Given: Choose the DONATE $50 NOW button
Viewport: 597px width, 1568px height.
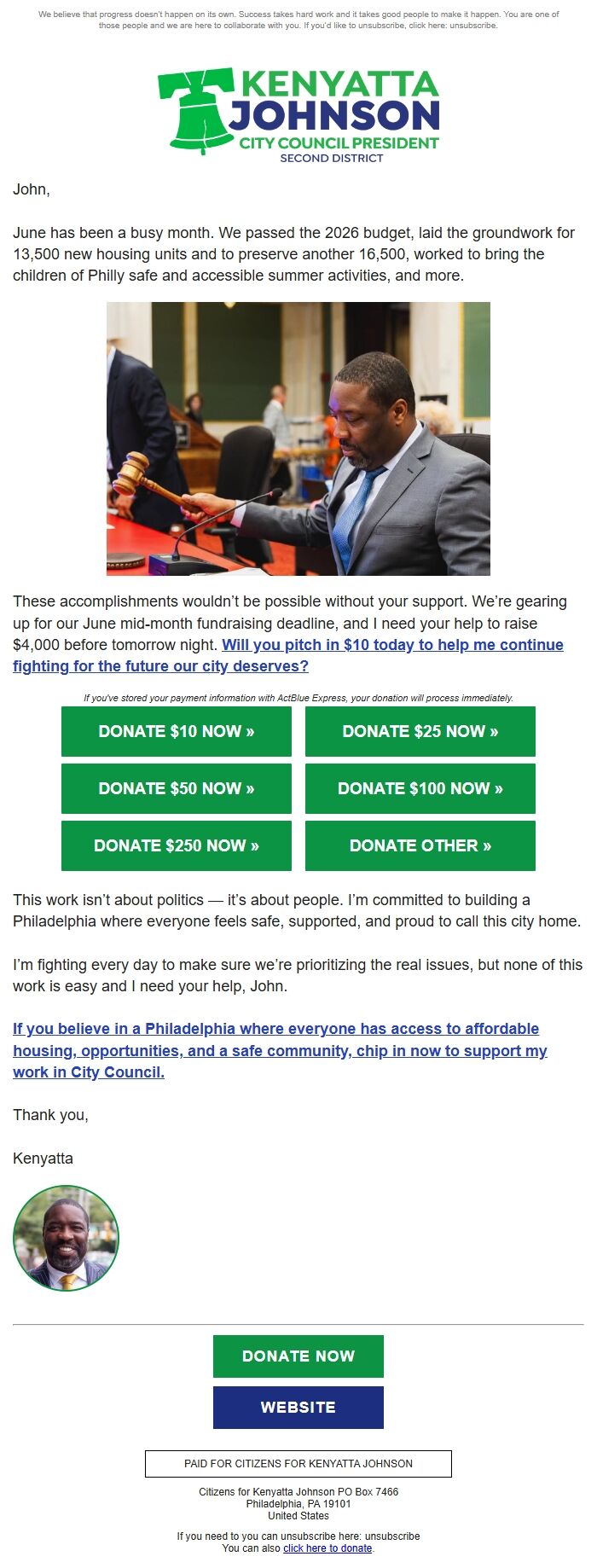Looking at the screenshot, I should click(176, 788).
